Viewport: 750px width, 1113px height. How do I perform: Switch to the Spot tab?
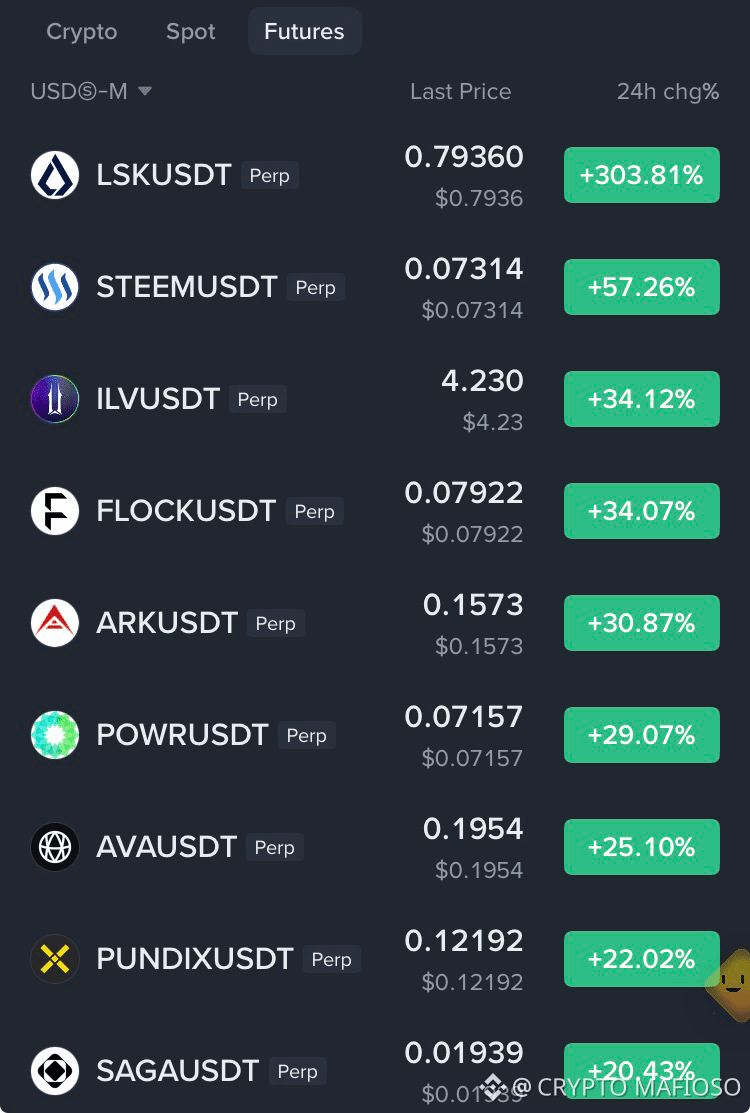[190, 32]
